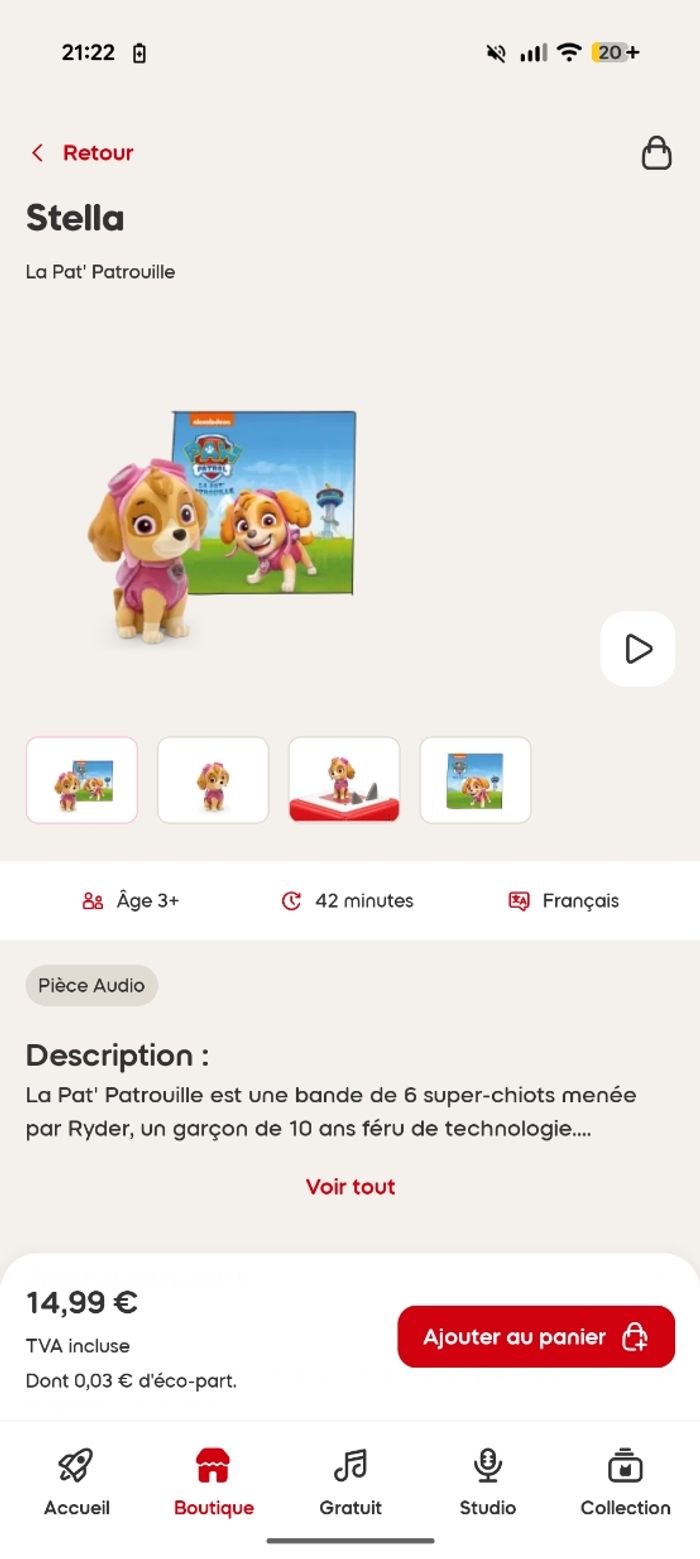Select the cover art only thumbnail

point(475,780)
